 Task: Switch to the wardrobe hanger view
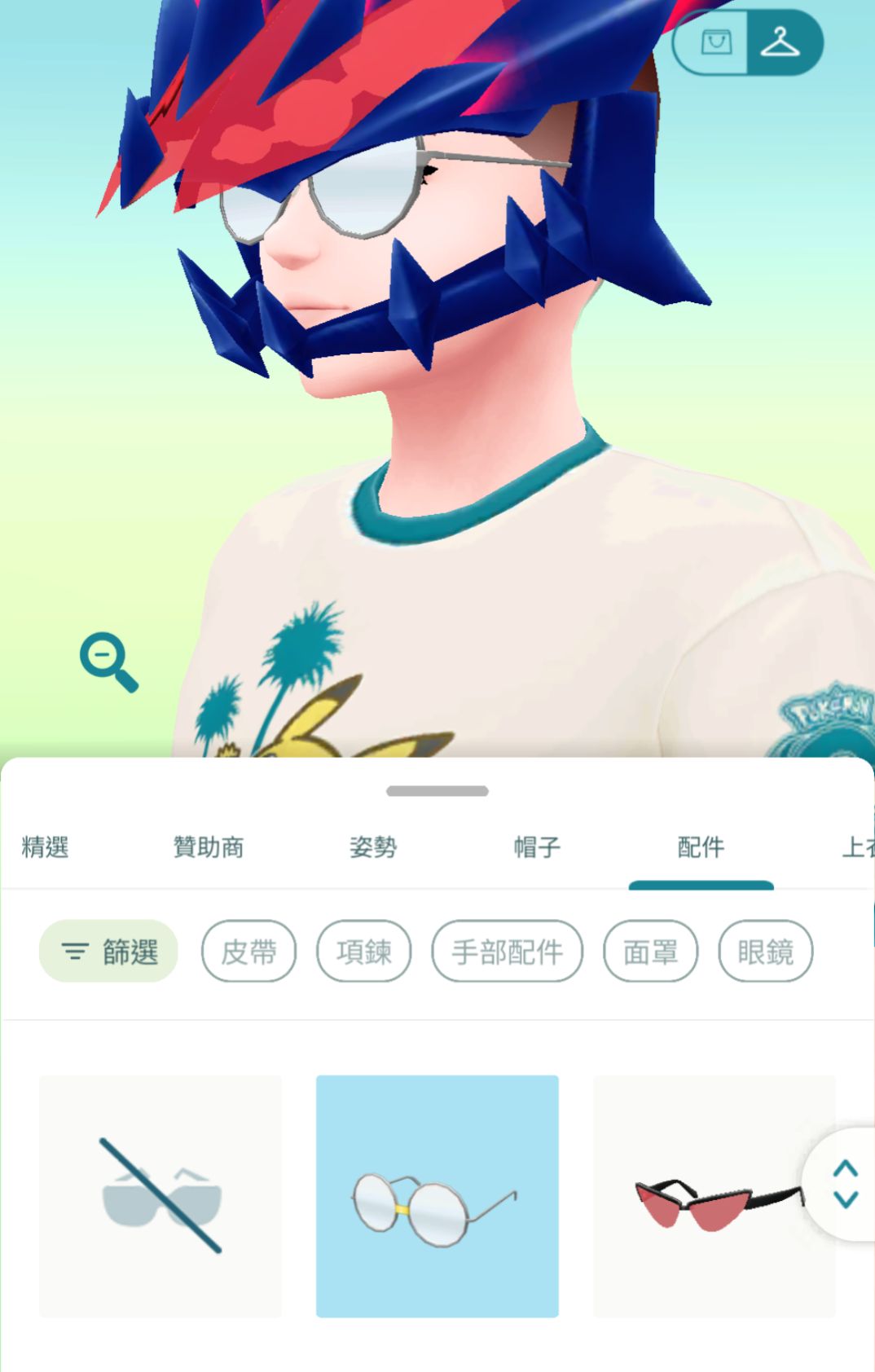coord(780,42)
